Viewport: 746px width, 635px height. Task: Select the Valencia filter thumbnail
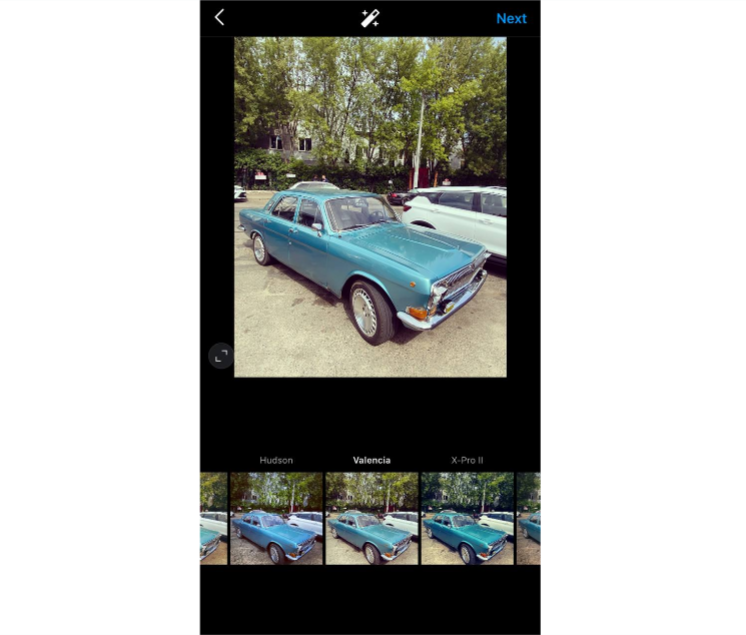click(x=372, y=518)
